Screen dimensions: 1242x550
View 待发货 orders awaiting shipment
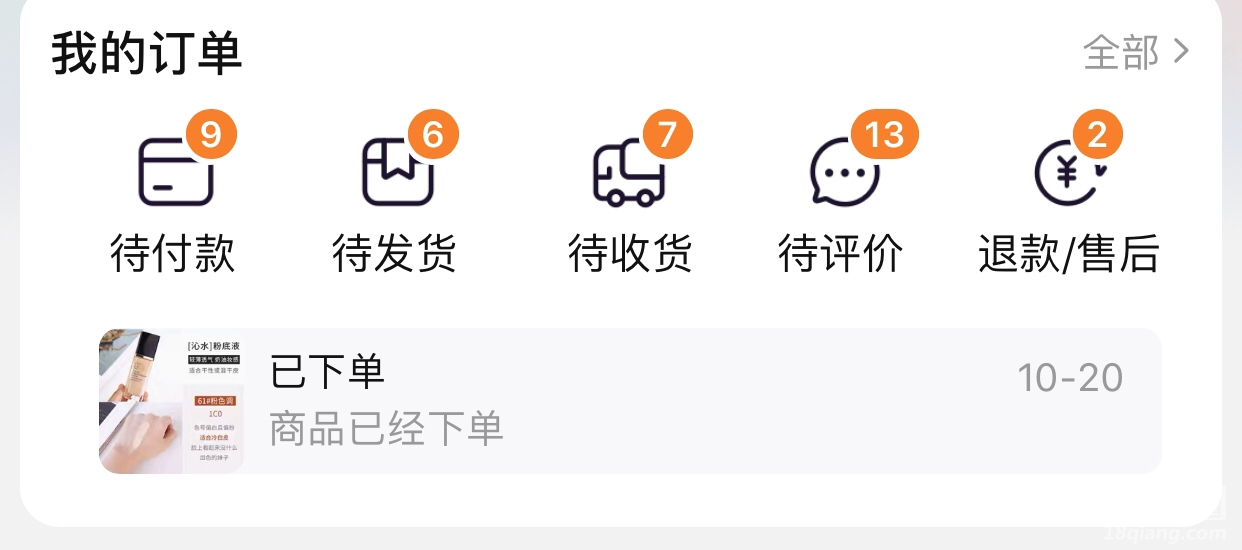coord(395,200)
